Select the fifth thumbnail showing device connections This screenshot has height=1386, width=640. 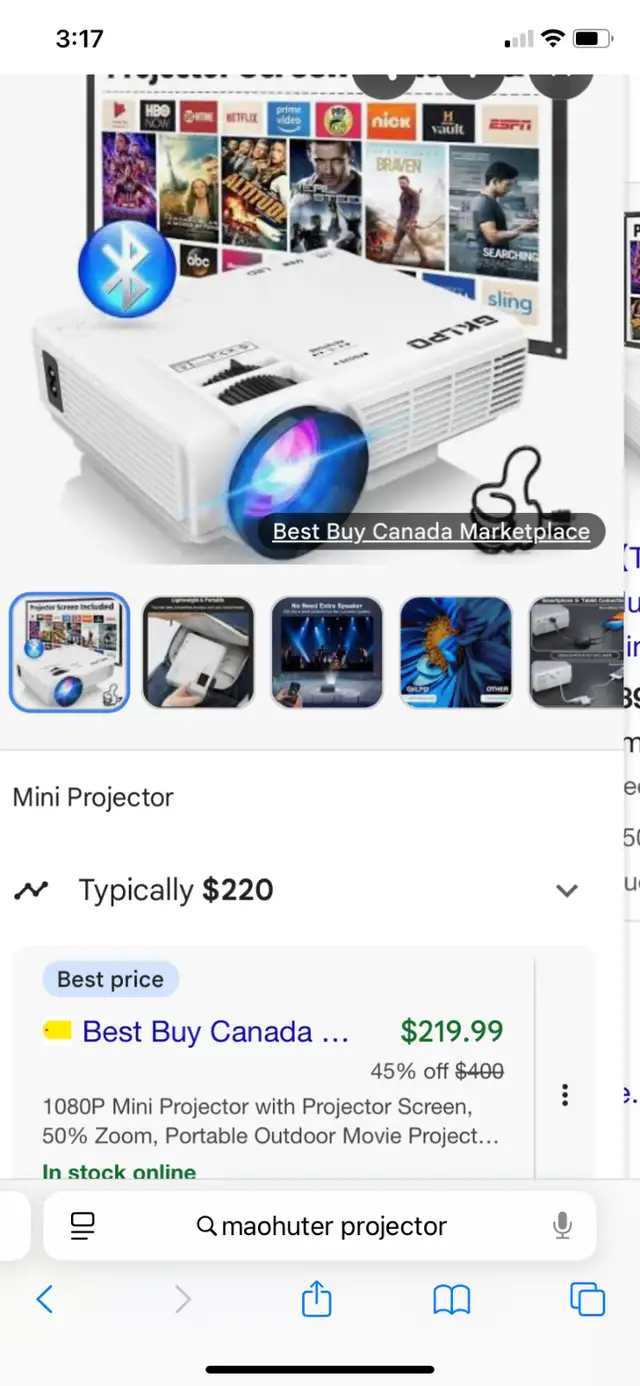[576, 652]
